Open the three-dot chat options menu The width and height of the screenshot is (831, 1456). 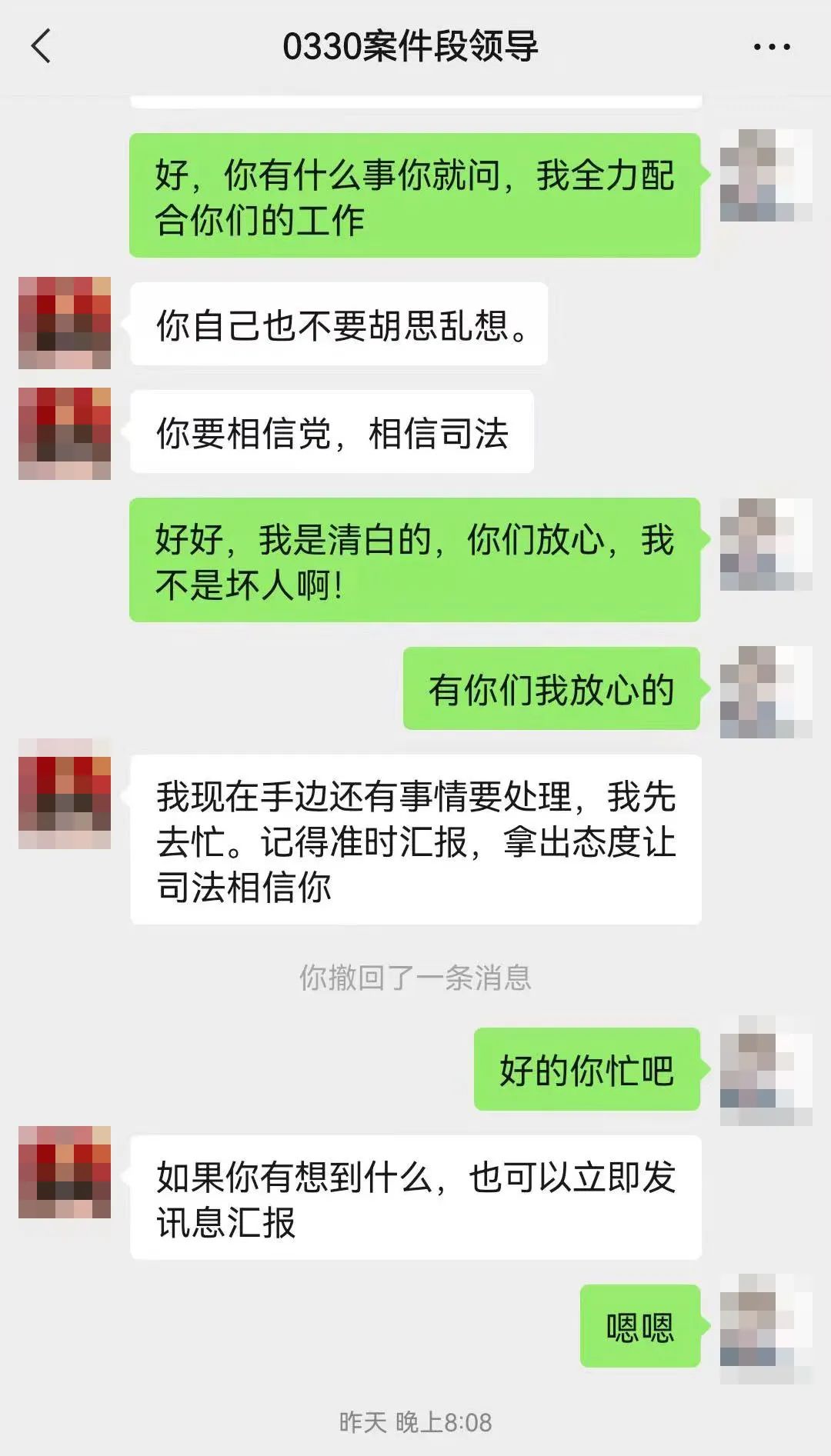pos(771,47)
